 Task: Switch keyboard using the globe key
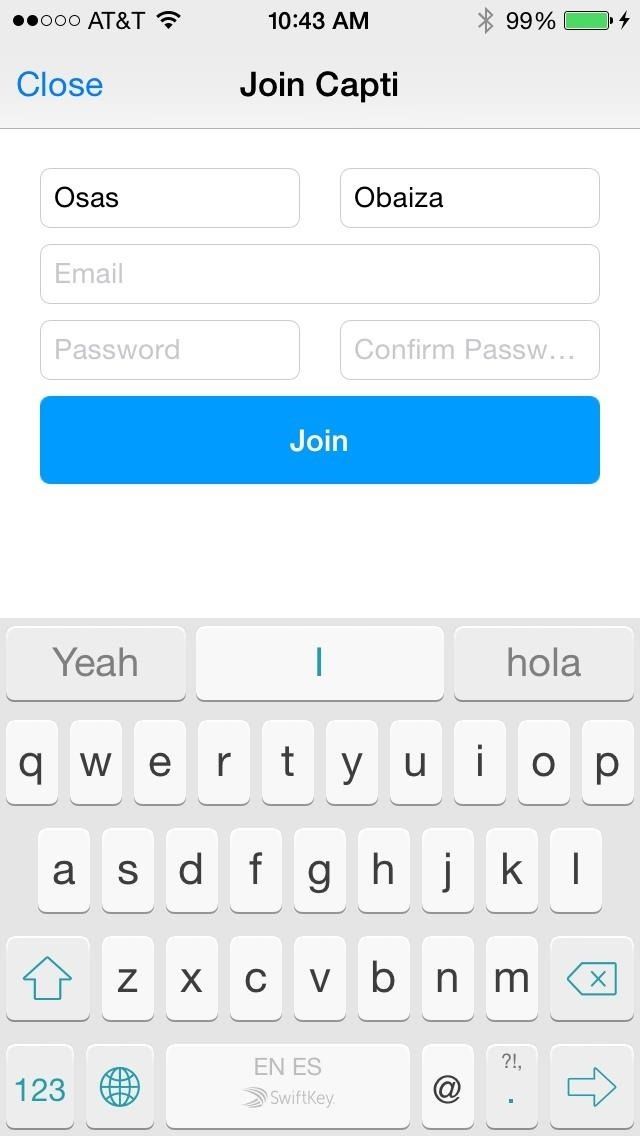click(x=120, y=1087)
